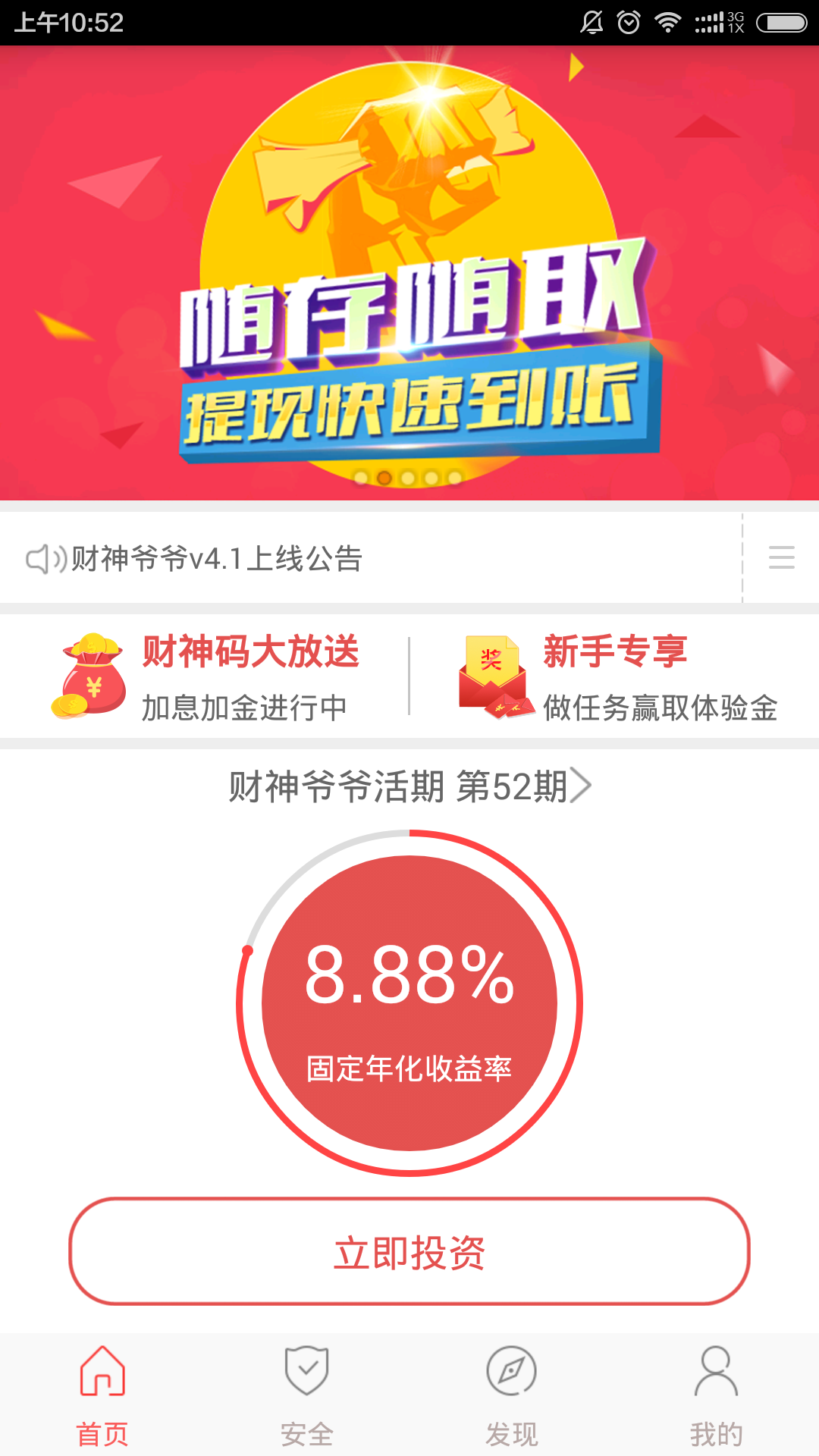
Task: Tap the 立即投资 invest button
Action: click(x=409, y=1251)
